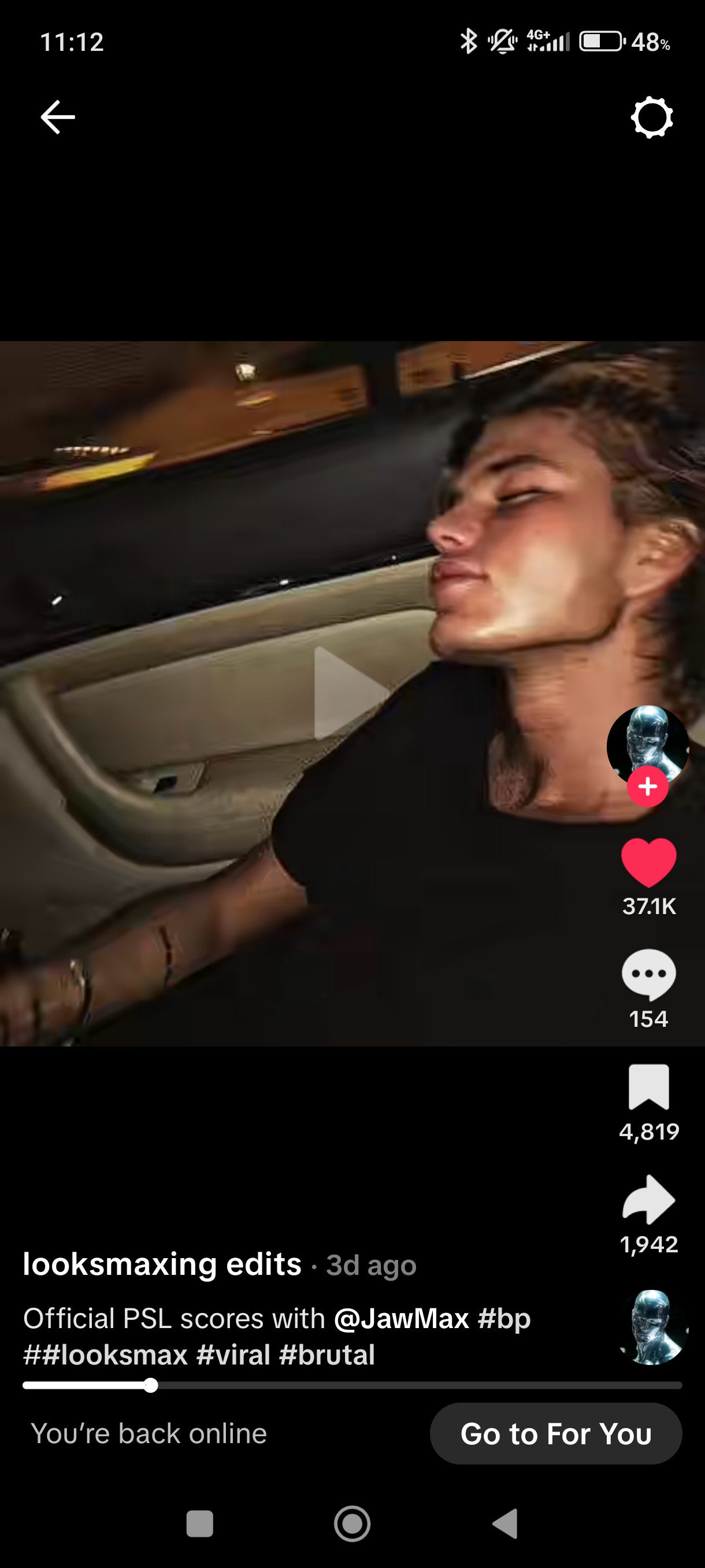The image size is (705, 1568).
Task: Open the #brutal hashtag
Action: [x=326, y=1354]
